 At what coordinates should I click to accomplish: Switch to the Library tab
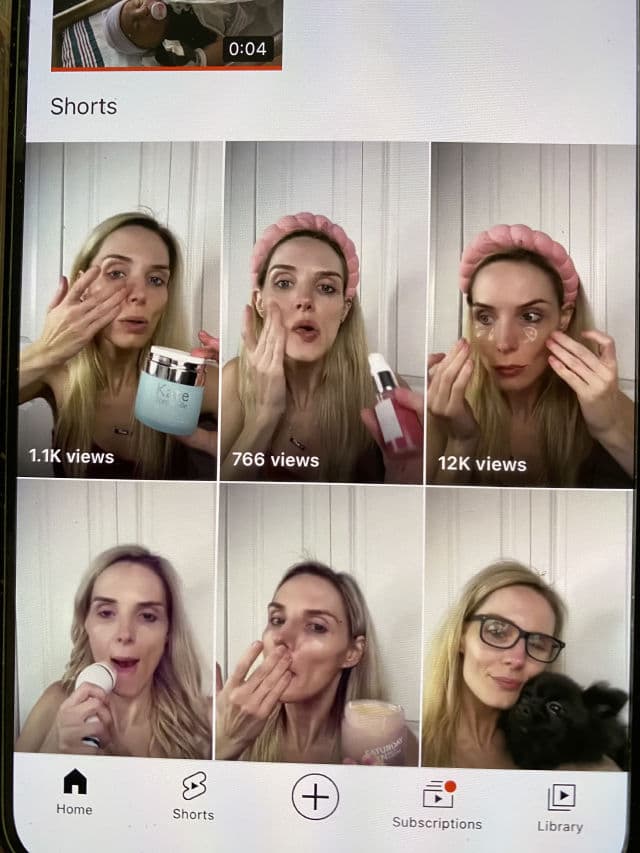tap(560, 807)
